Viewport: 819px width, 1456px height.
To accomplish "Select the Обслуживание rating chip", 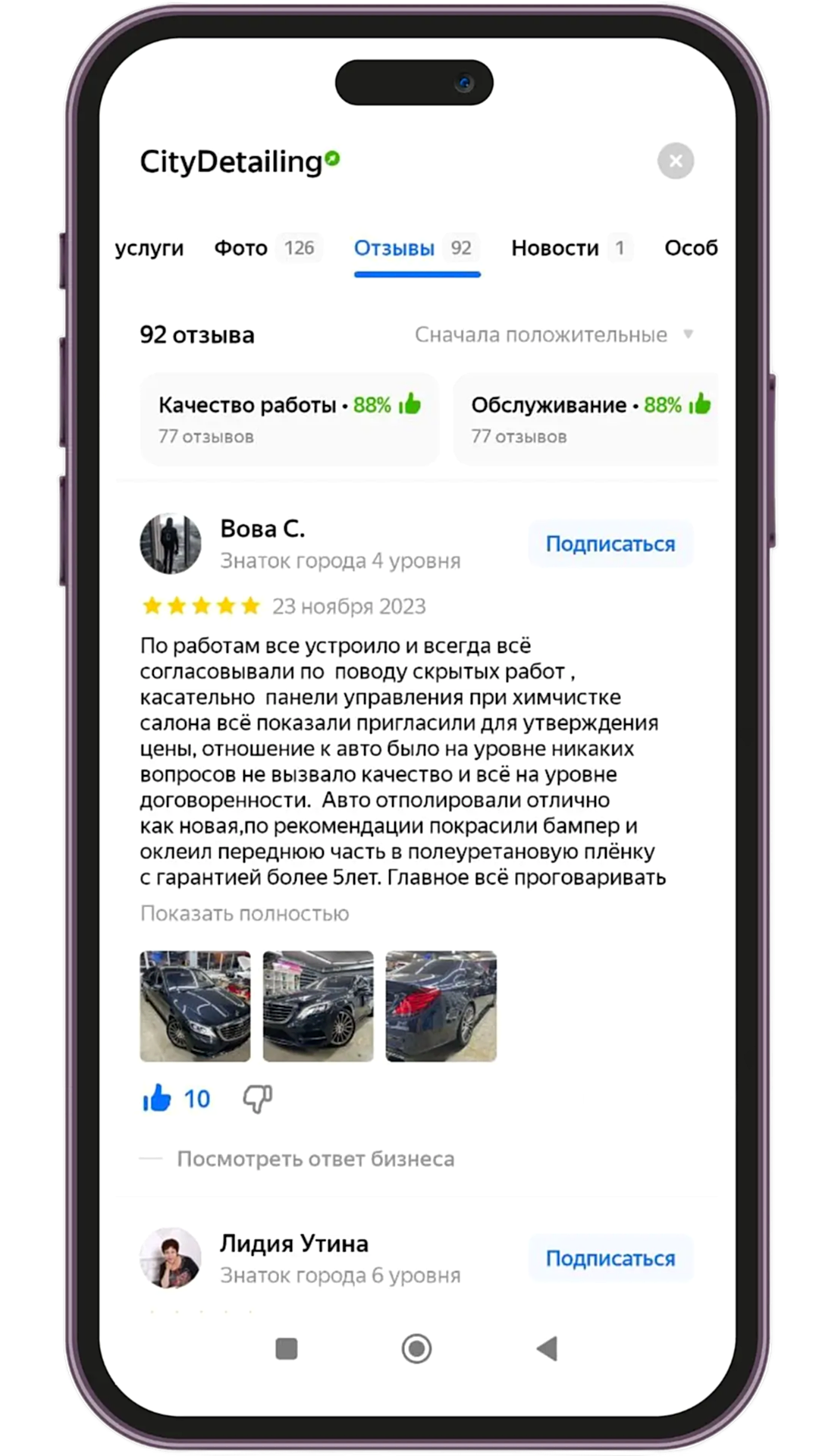I will pos(586,419).
